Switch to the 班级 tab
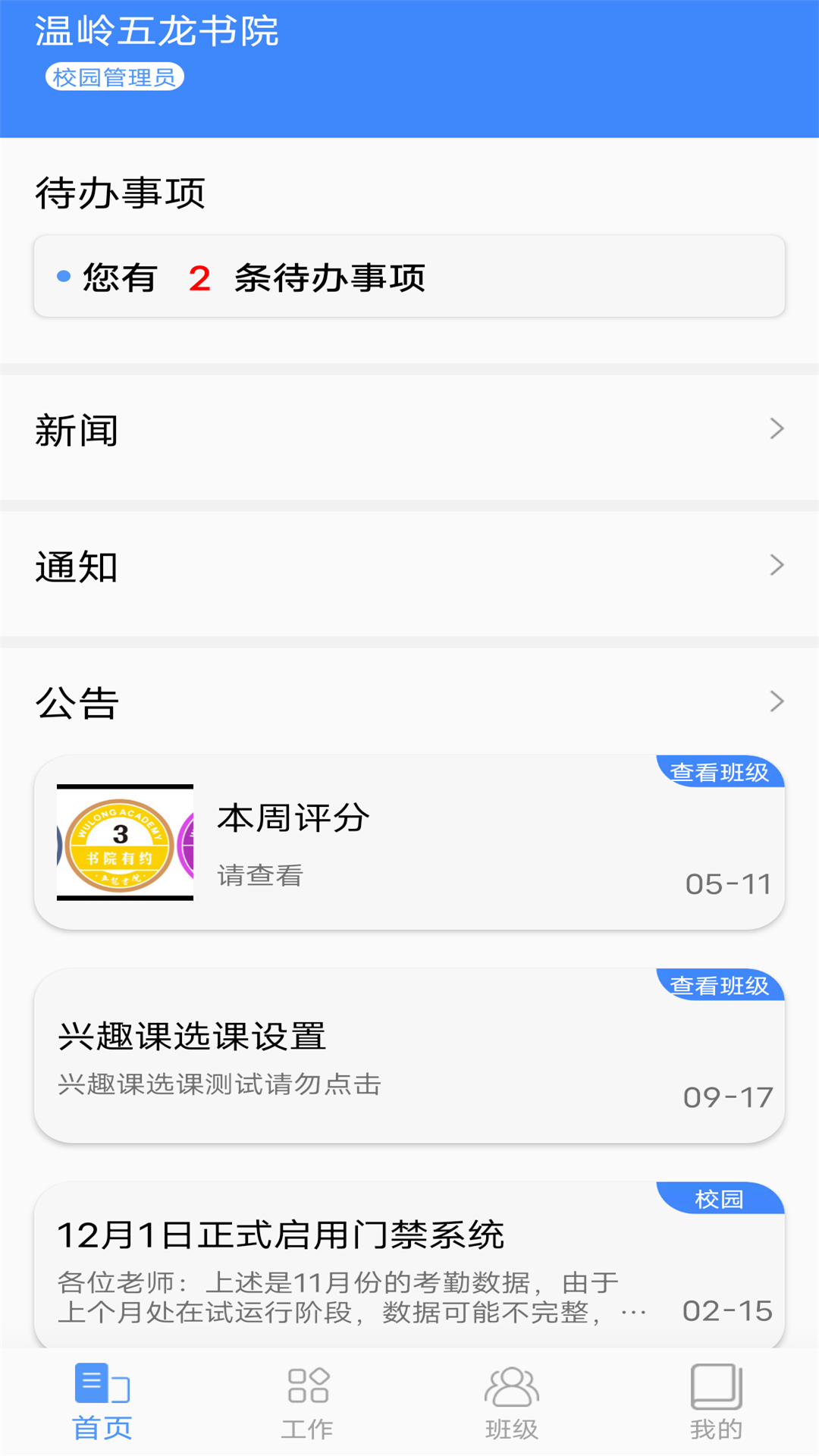Viewport: 819px width, 1456px height. click(512, 1403)
